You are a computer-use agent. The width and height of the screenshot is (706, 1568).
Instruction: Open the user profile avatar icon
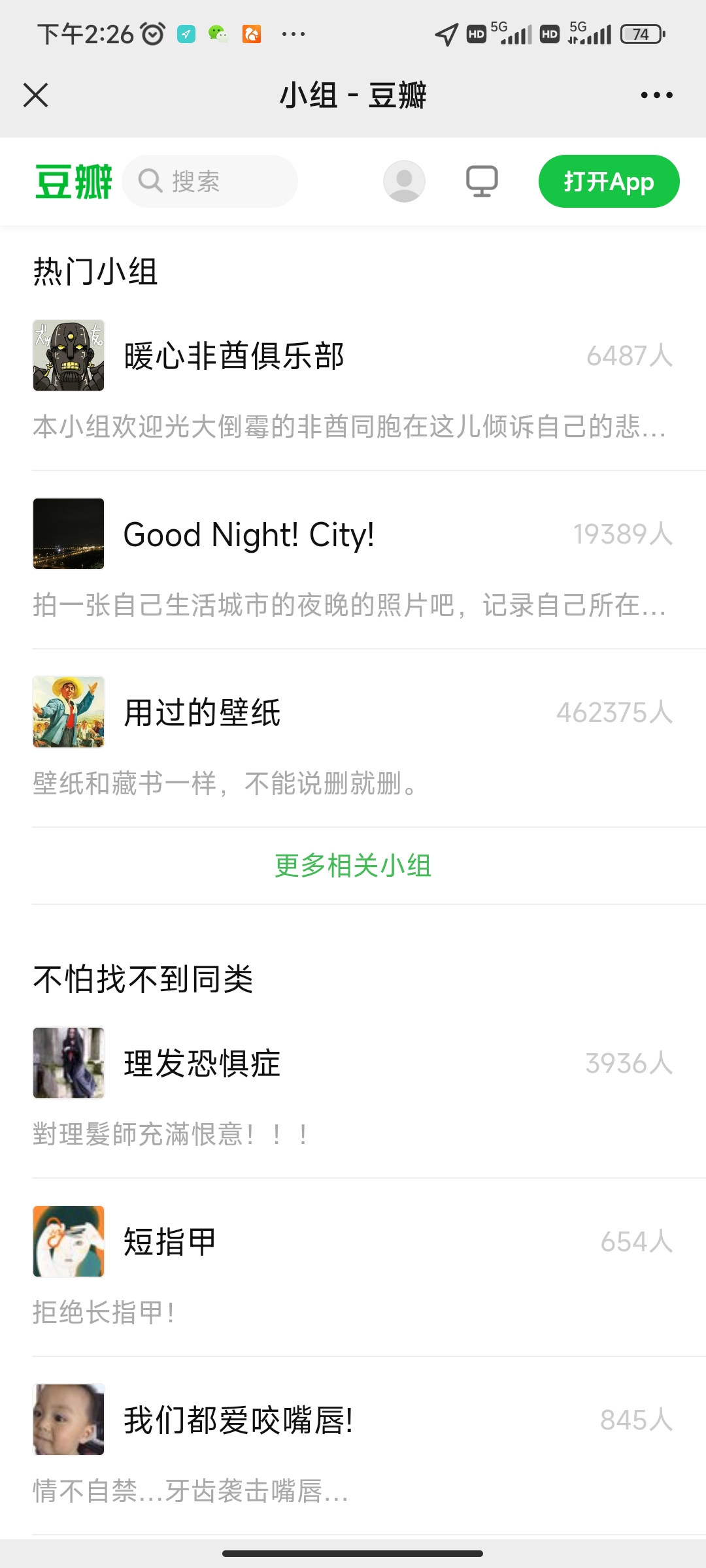point(404,181)
